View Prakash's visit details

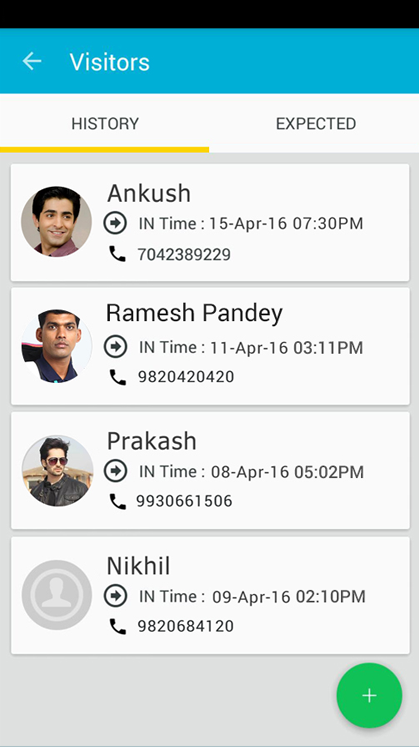210,471
